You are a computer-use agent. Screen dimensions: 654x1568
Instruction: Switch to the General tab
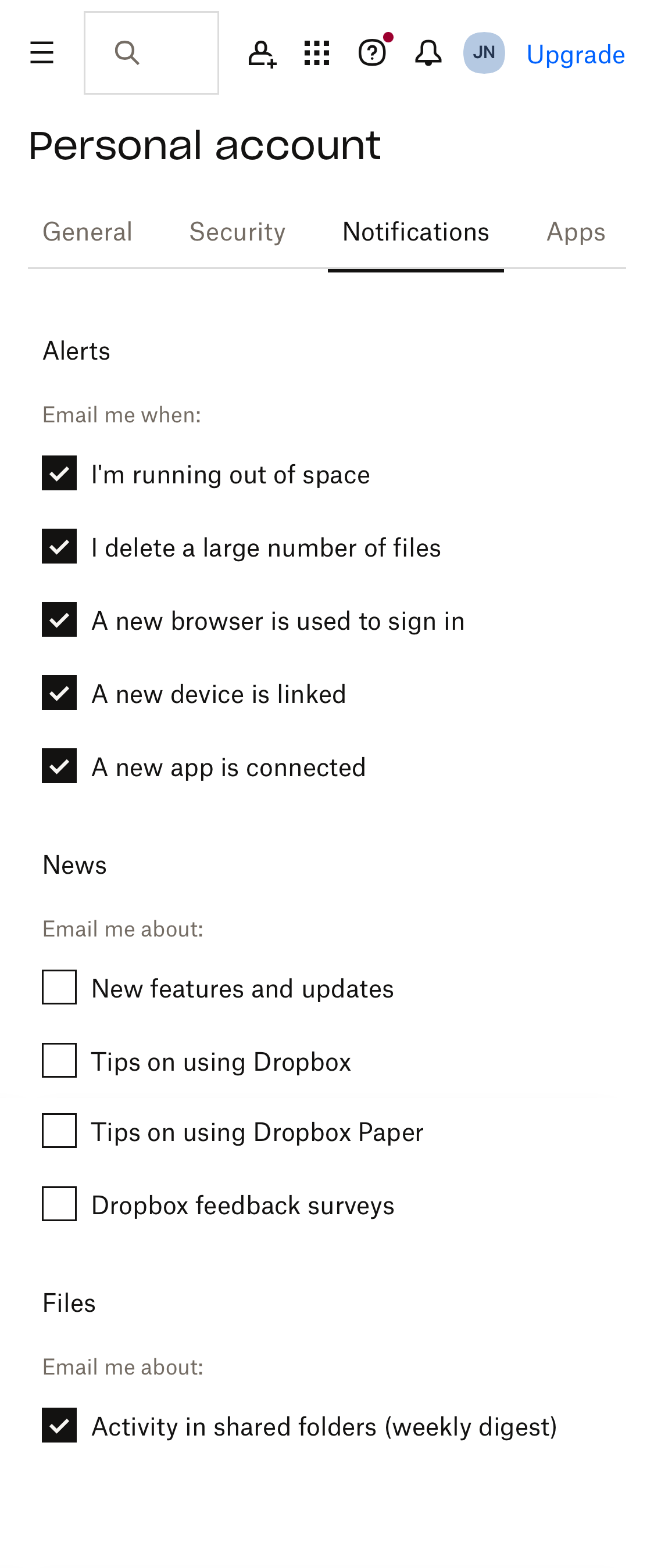pyautogui.click(x=87, y=232)
